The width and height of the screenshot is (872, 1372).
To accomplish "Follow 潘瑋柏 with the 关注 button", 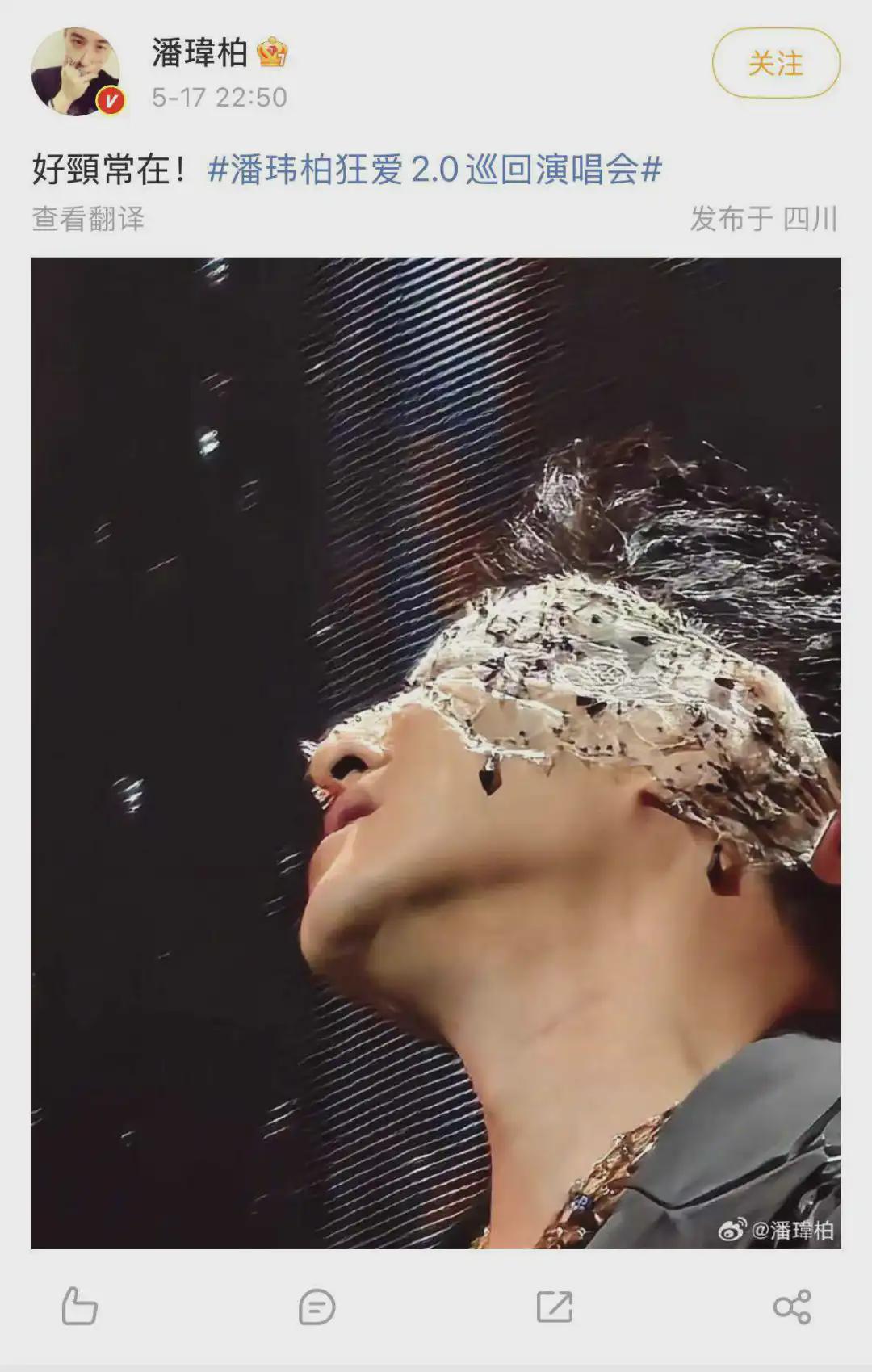I will (775, 63).
